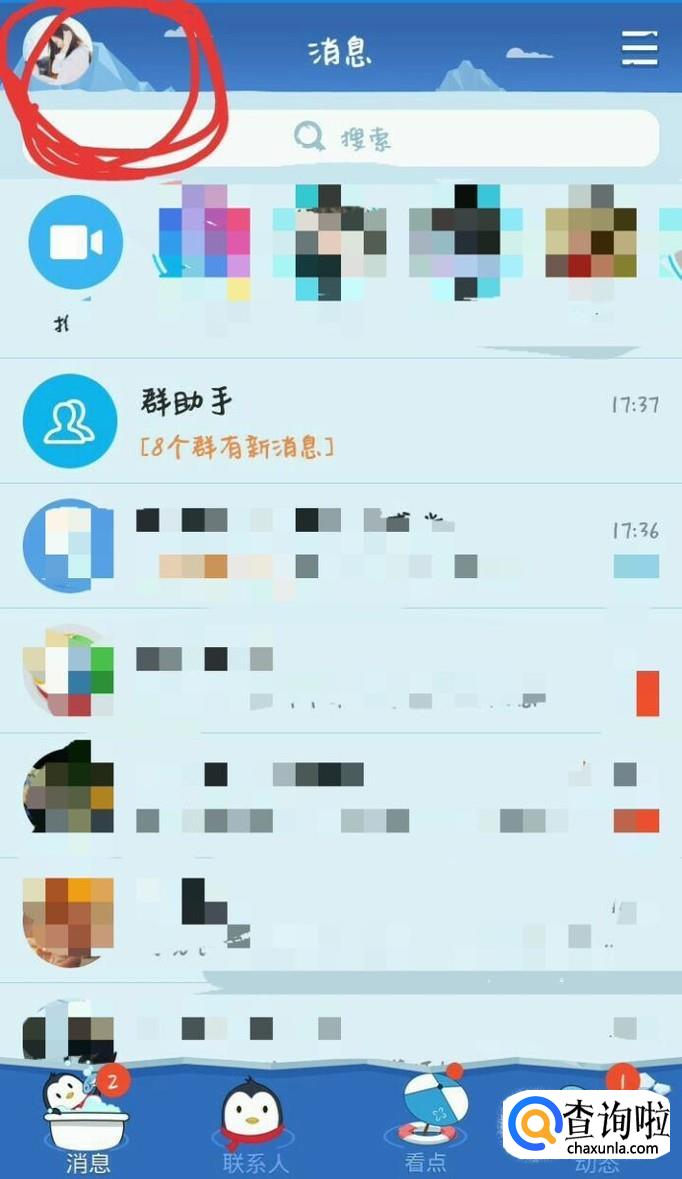This screenshot has height=1179, width=682.
Task: Switch to the 消息 tab
Action: (x=86, y=1125)
